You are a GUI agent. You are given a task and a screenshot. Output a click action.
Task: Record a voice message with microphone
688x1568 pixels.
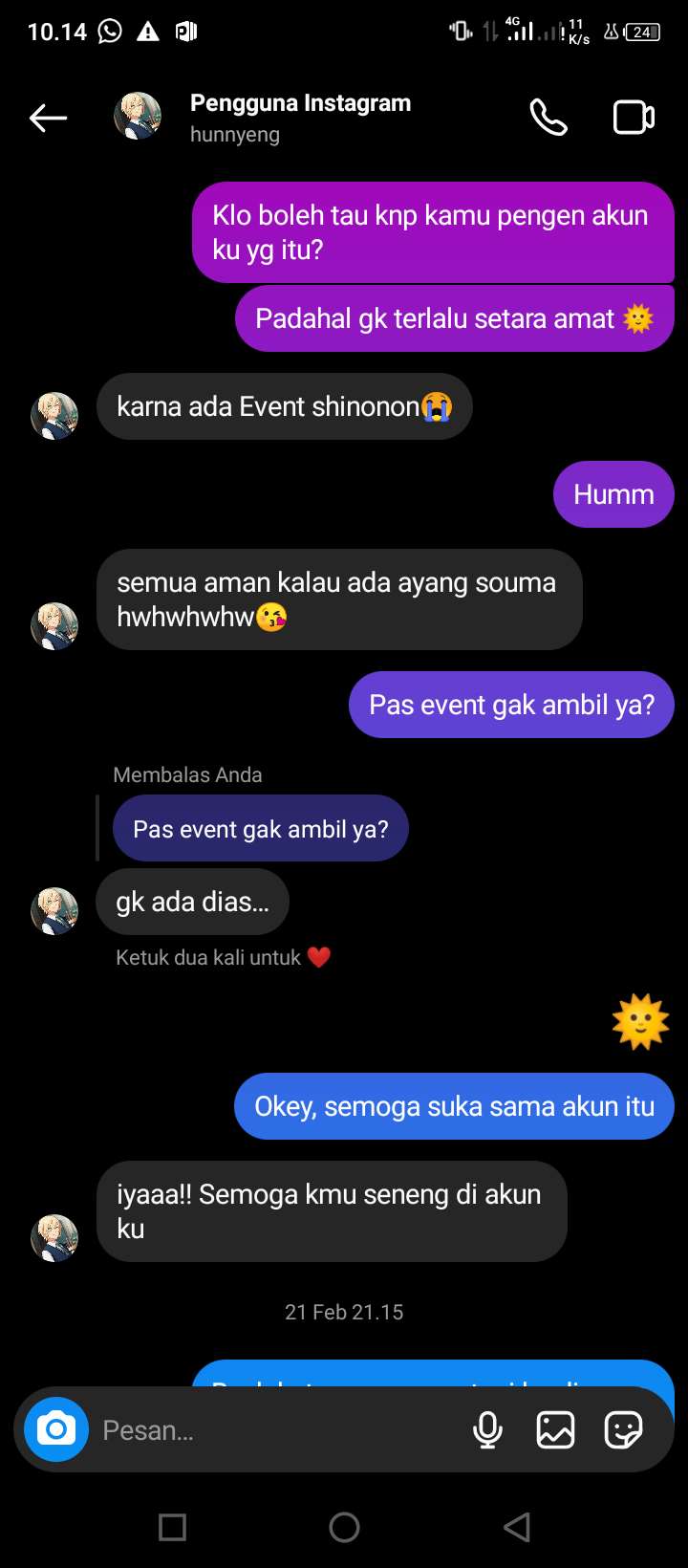[487, 1430]
